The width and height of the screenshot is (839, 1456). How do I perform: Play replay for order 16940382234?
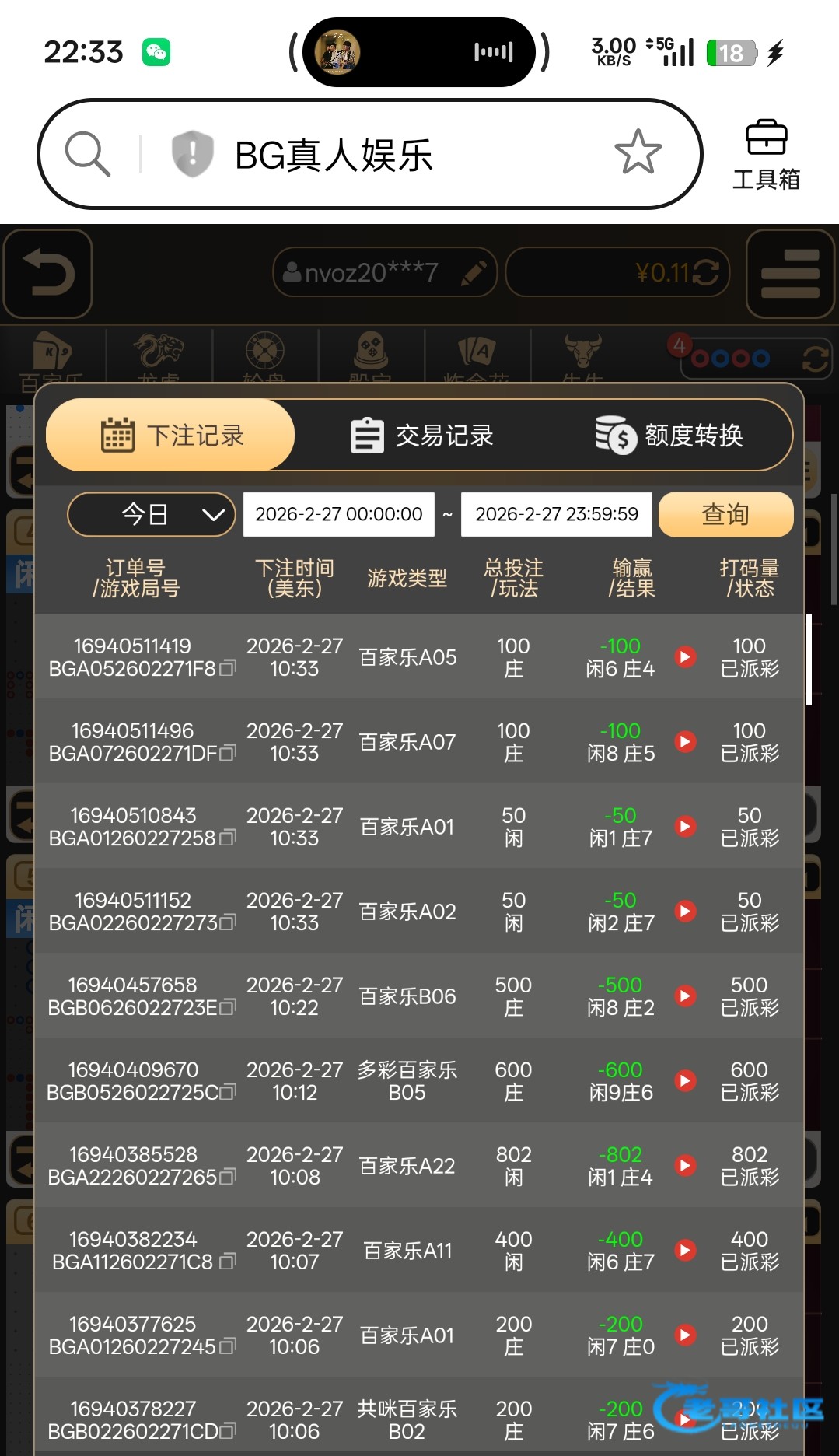coord(685,1251)
